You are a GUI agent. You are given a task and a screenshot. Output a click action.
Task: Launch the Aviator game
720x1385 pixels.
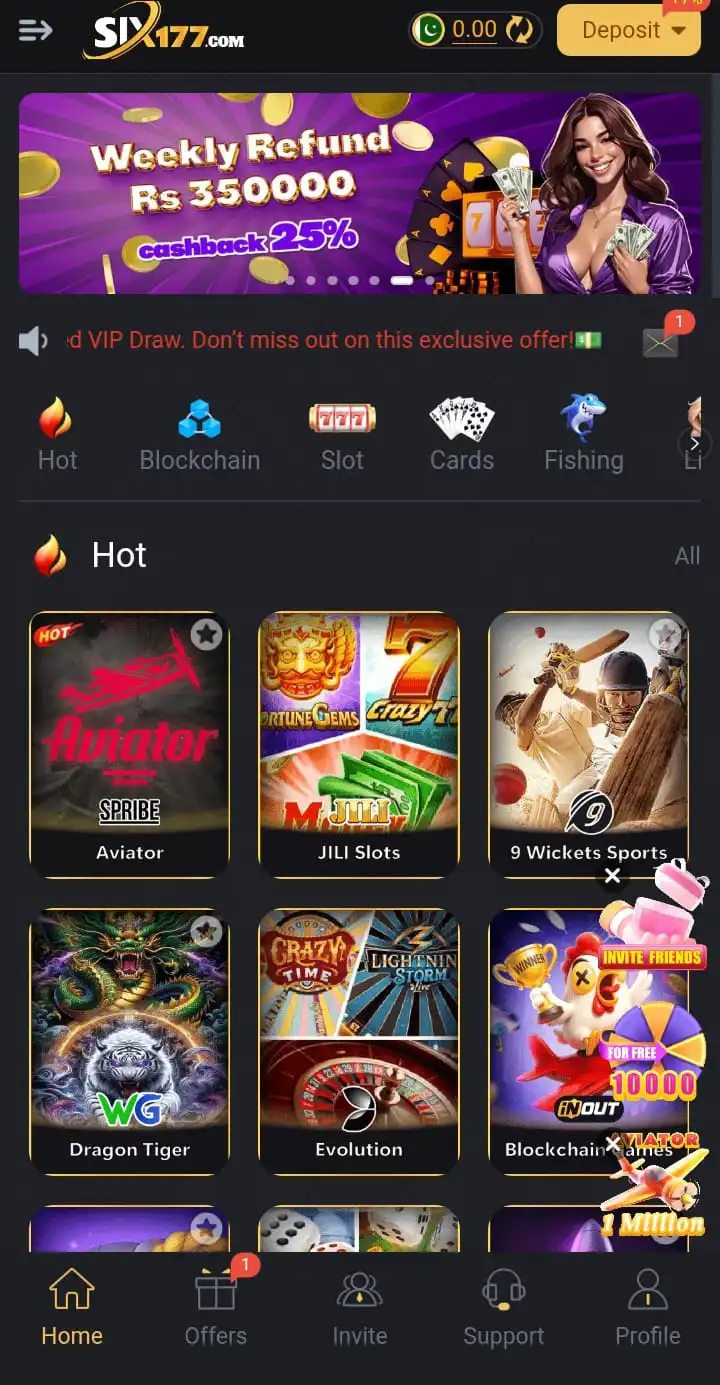tap(130, 744)
